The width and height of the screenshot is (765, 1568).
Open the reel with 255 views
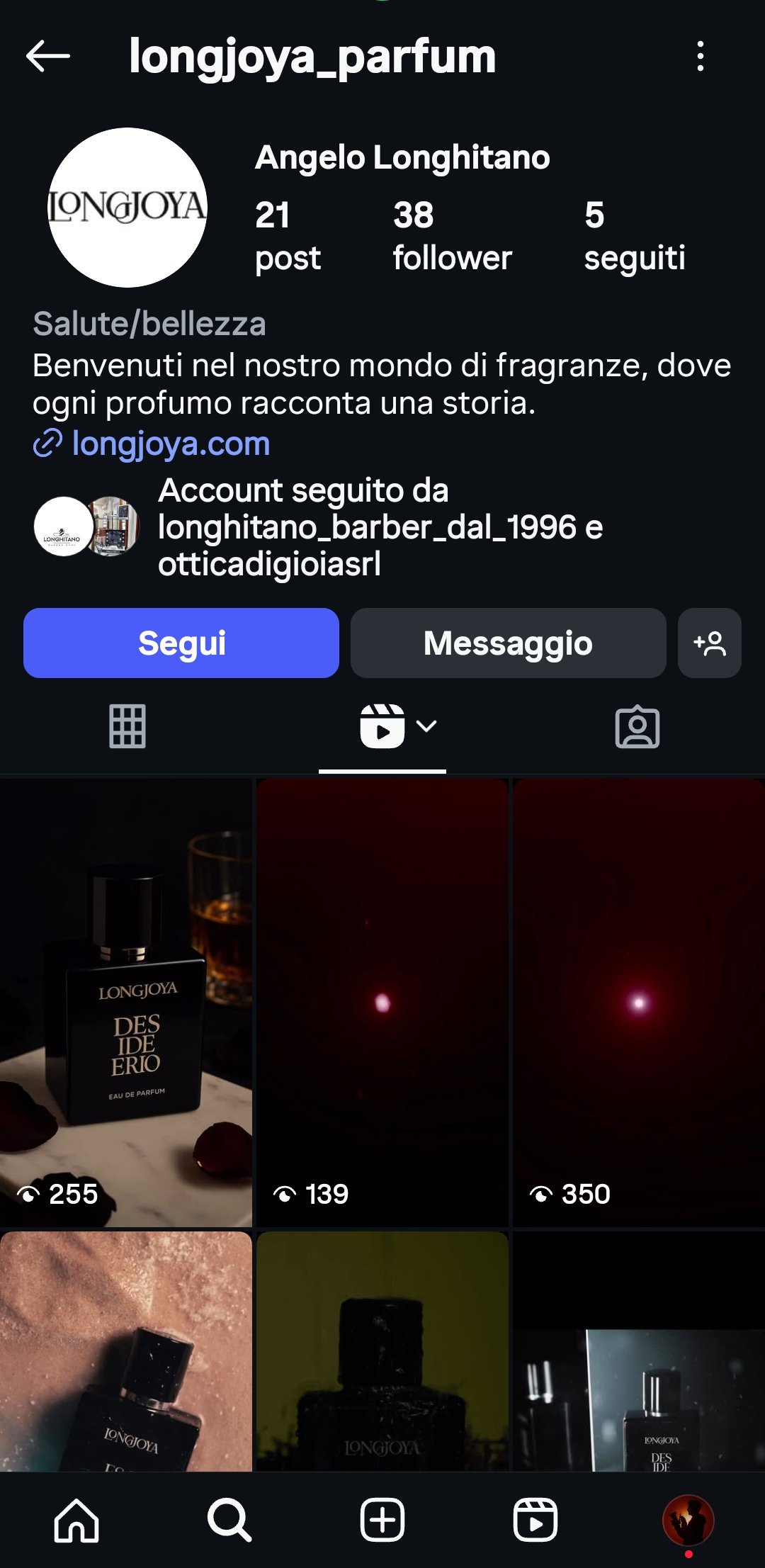coord(126,1003)
